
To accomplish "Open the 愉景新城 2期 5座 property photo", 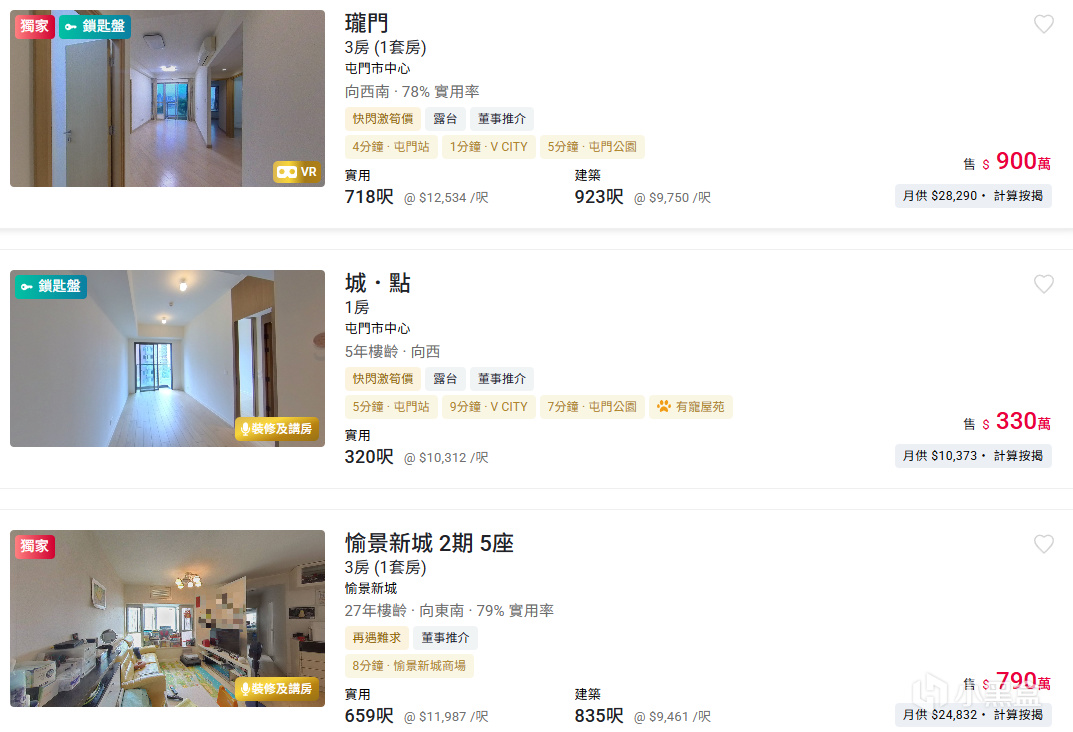I will (167, 618).
